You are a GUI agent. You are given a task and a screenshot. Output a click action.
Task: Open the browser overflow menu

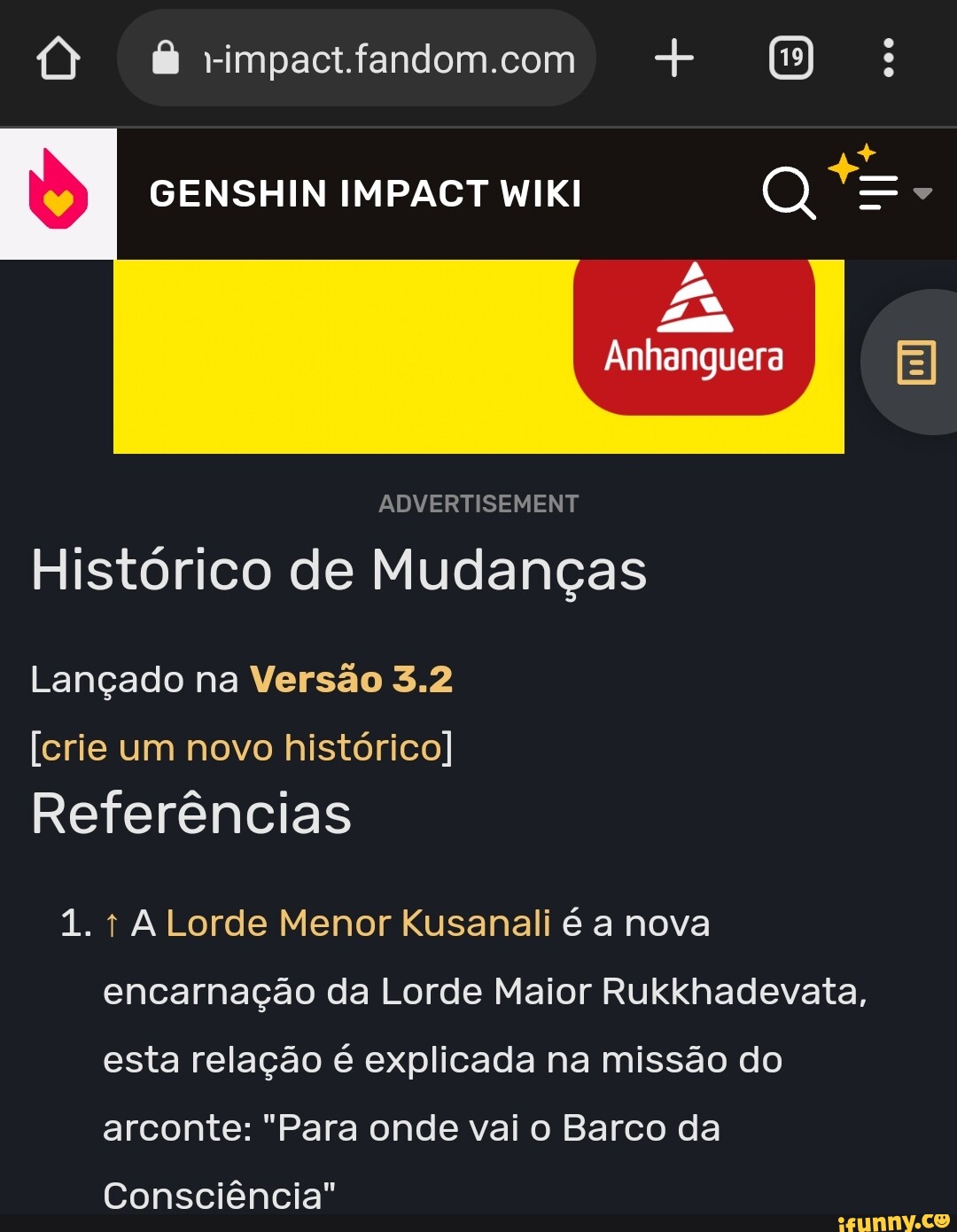pos(888,59)
